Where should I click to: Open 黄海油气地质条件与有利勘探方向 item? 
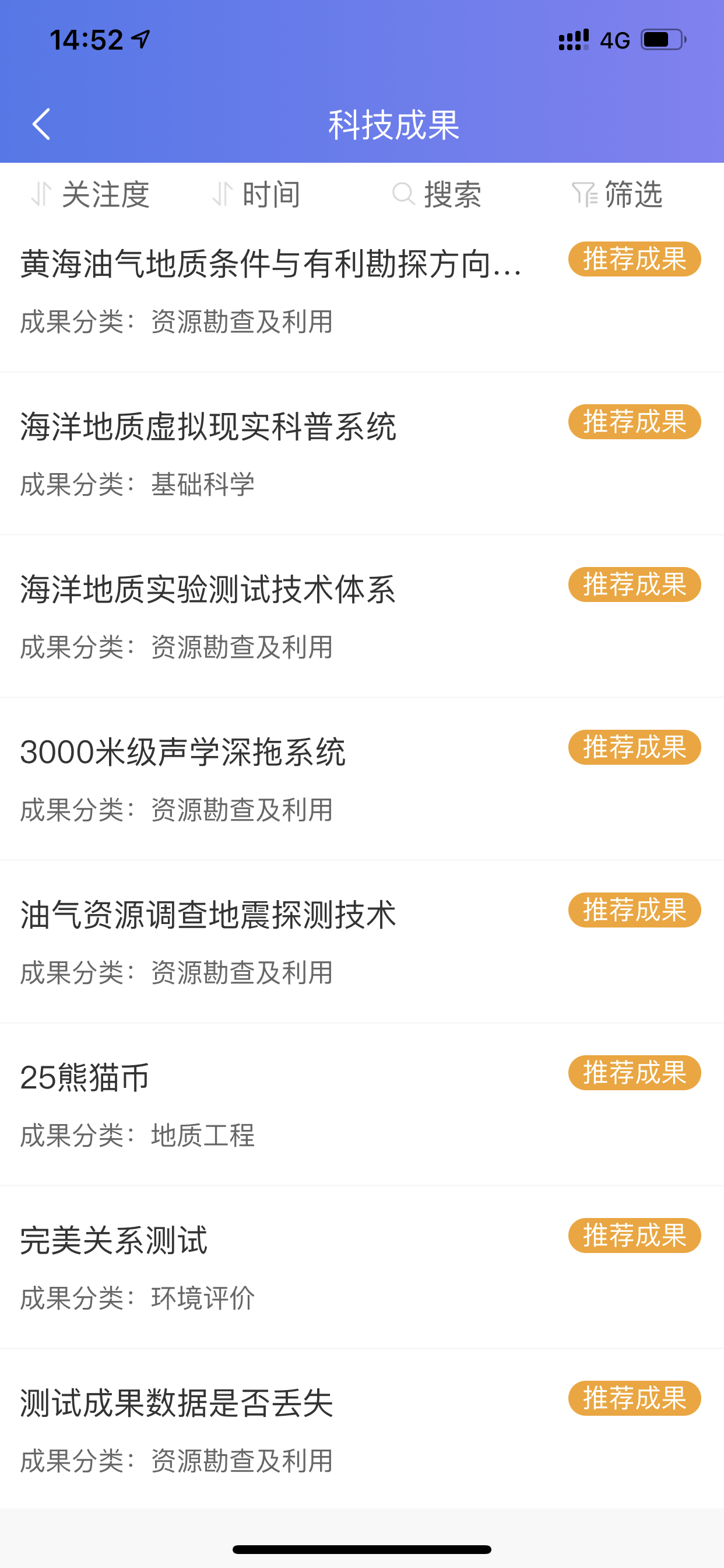pos(362,291)
